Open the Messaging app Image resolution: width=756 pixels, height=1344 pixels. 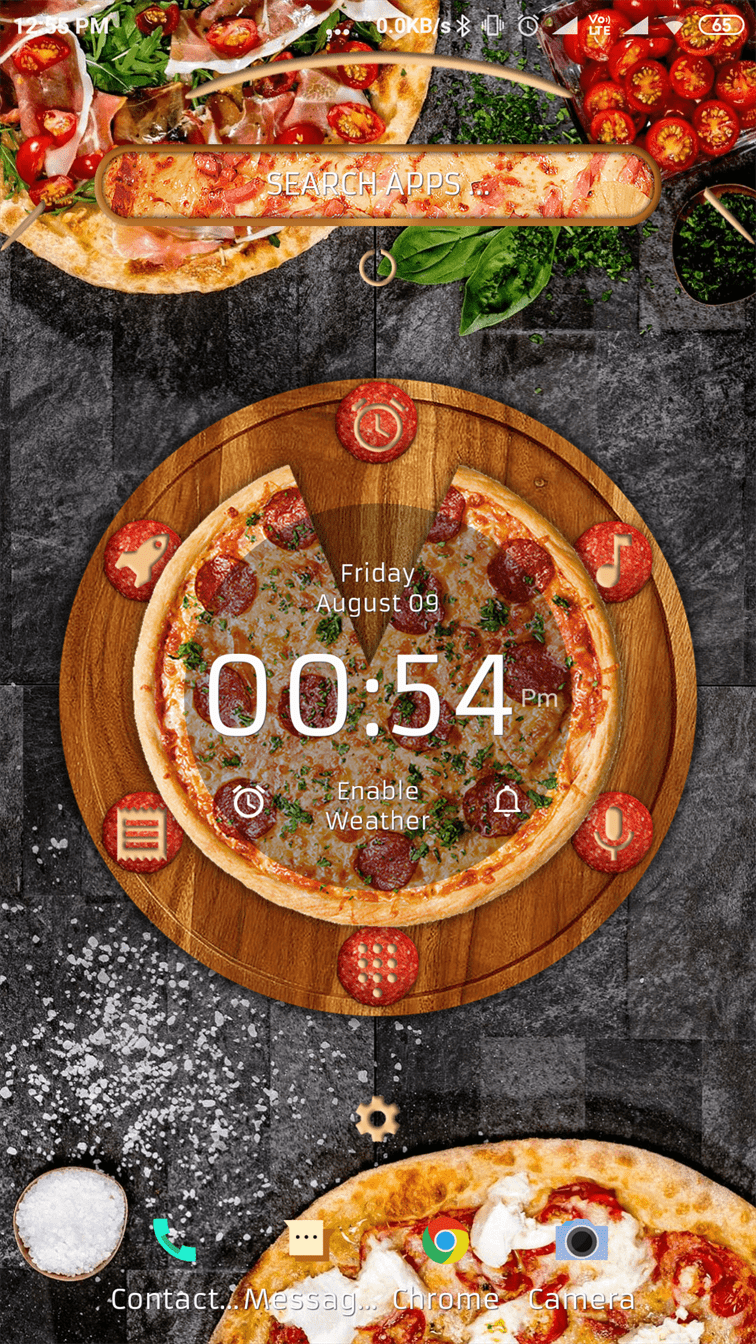pos(307,1241)
